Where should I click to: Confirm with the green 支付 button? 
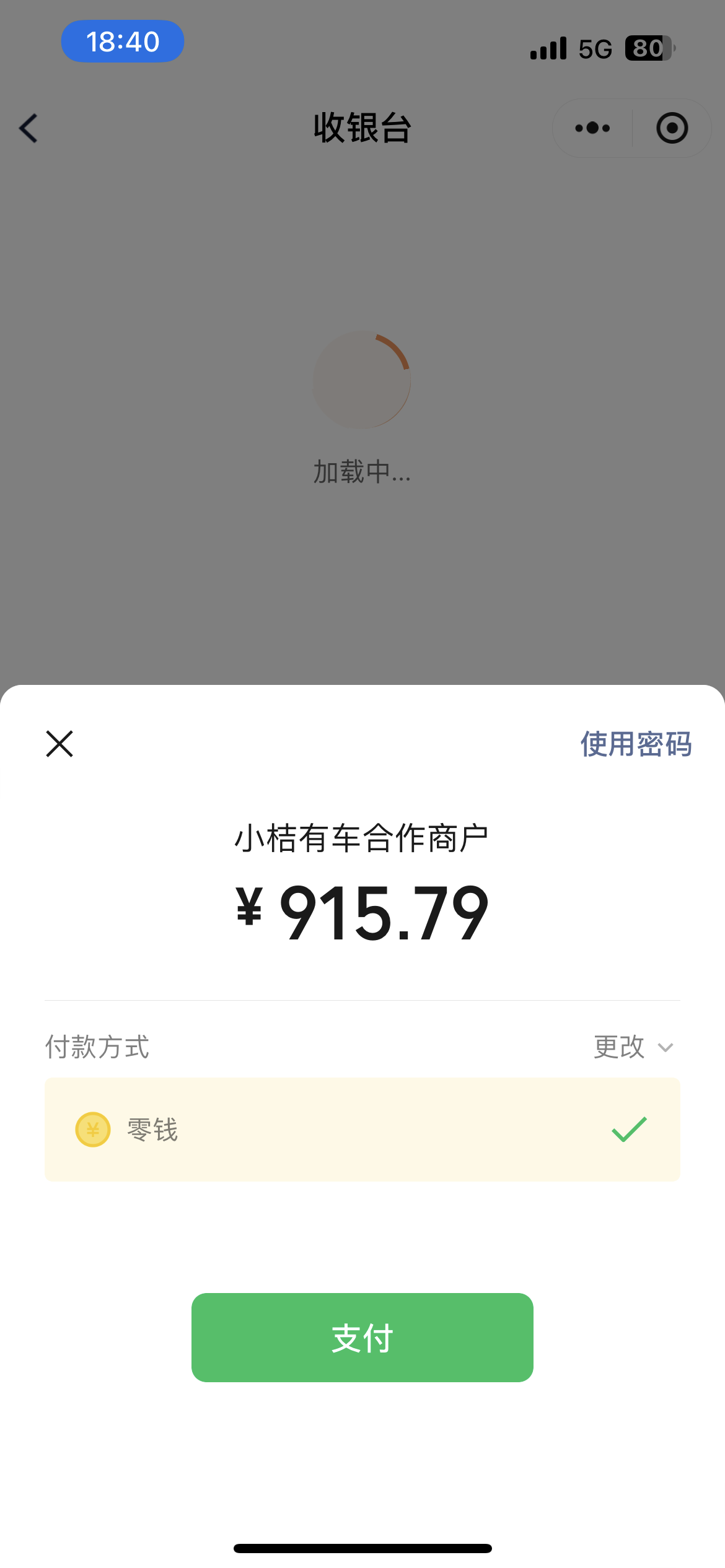point(362,1338)
